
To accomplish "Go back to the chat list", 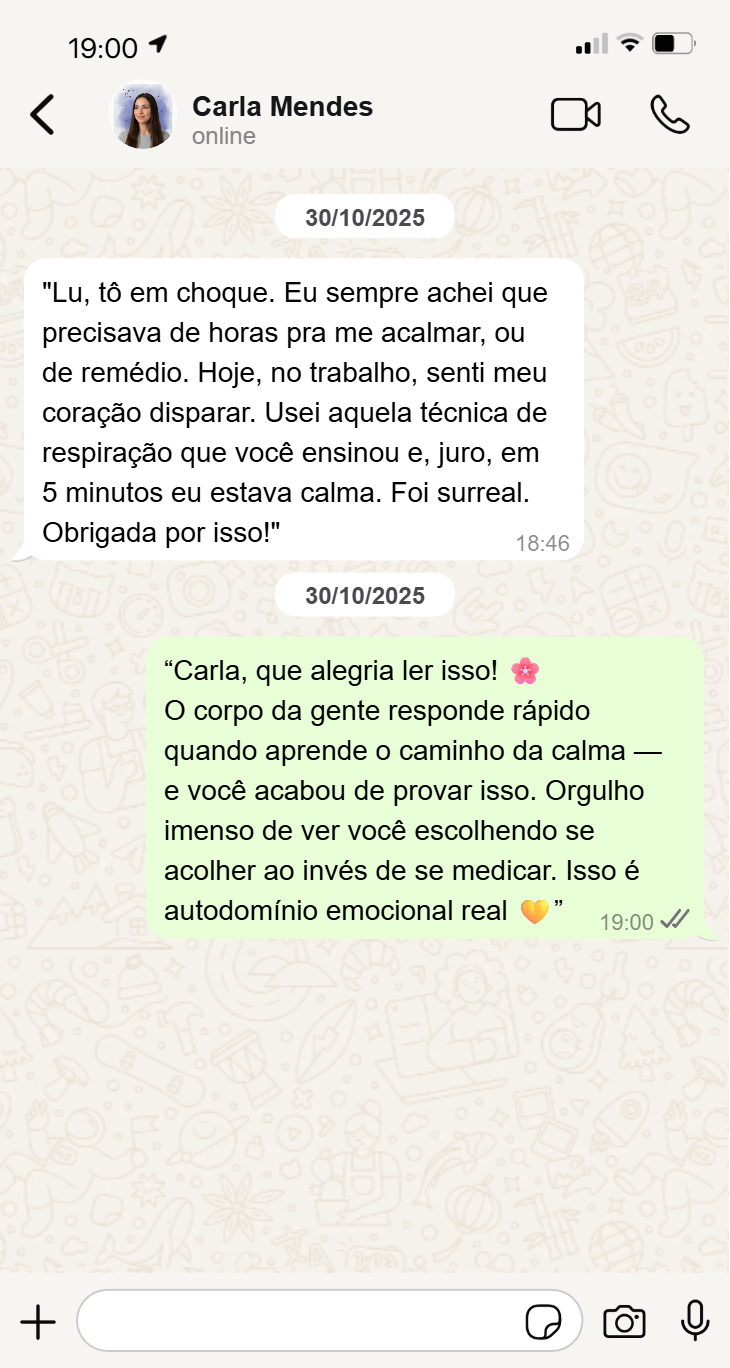I will pos(42,115).
